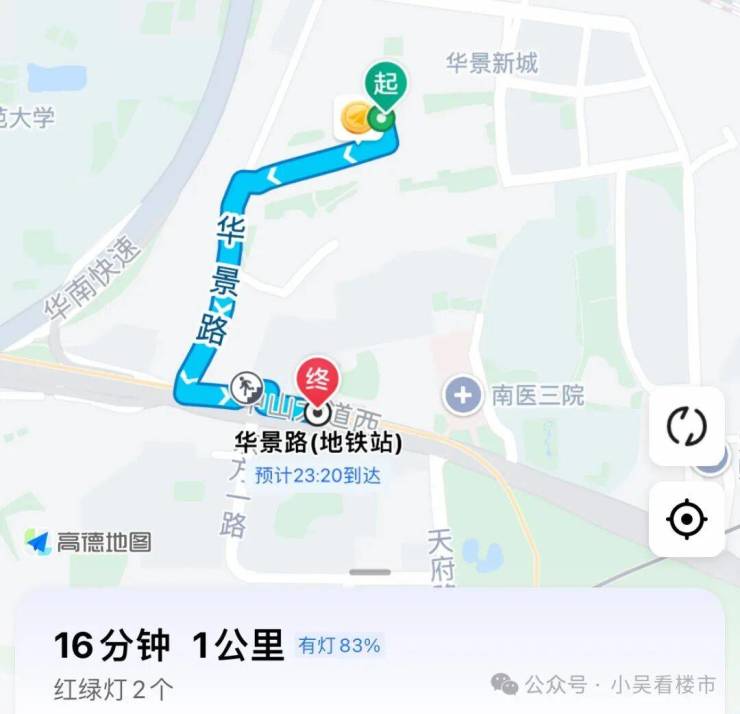740x714 pixels.
Task: Tap the green 起 start marker
Action: point(385,86)
